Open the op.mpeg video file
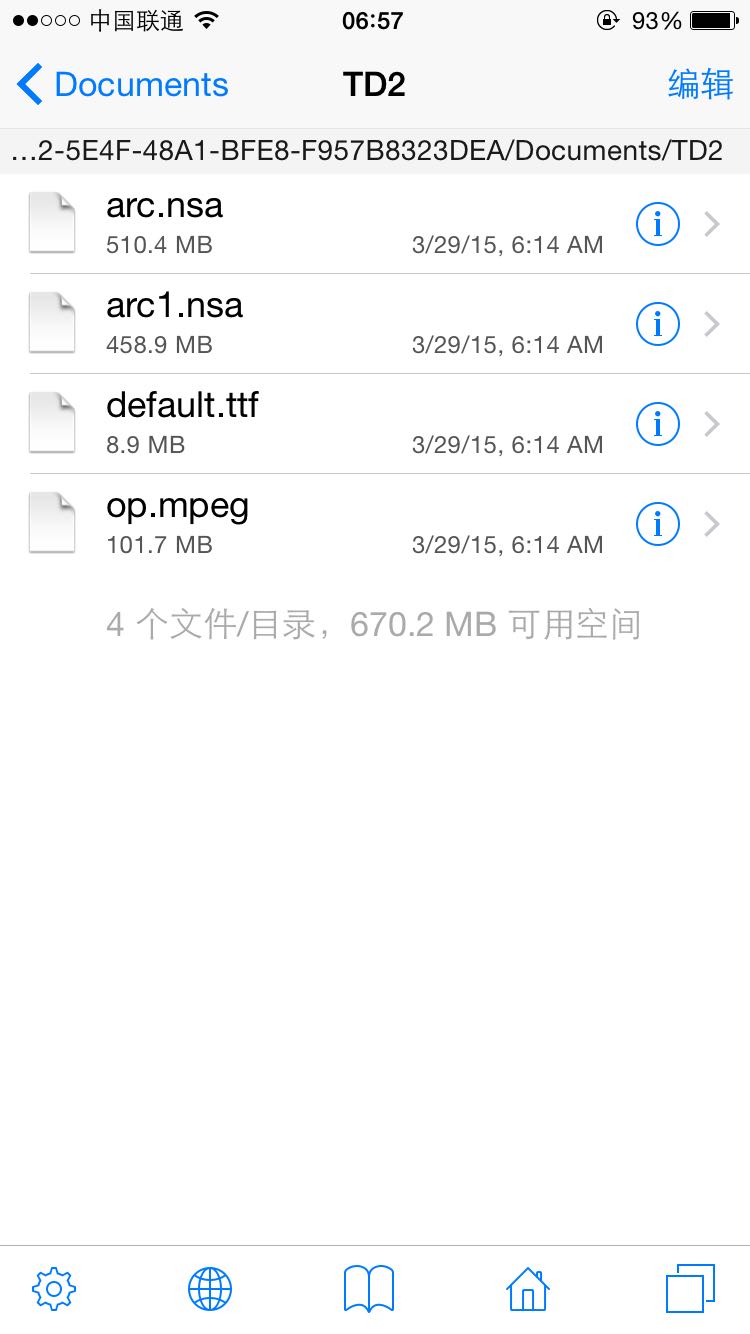Image resolution: width=750 pixels, height=1334 pixels. 300,523
